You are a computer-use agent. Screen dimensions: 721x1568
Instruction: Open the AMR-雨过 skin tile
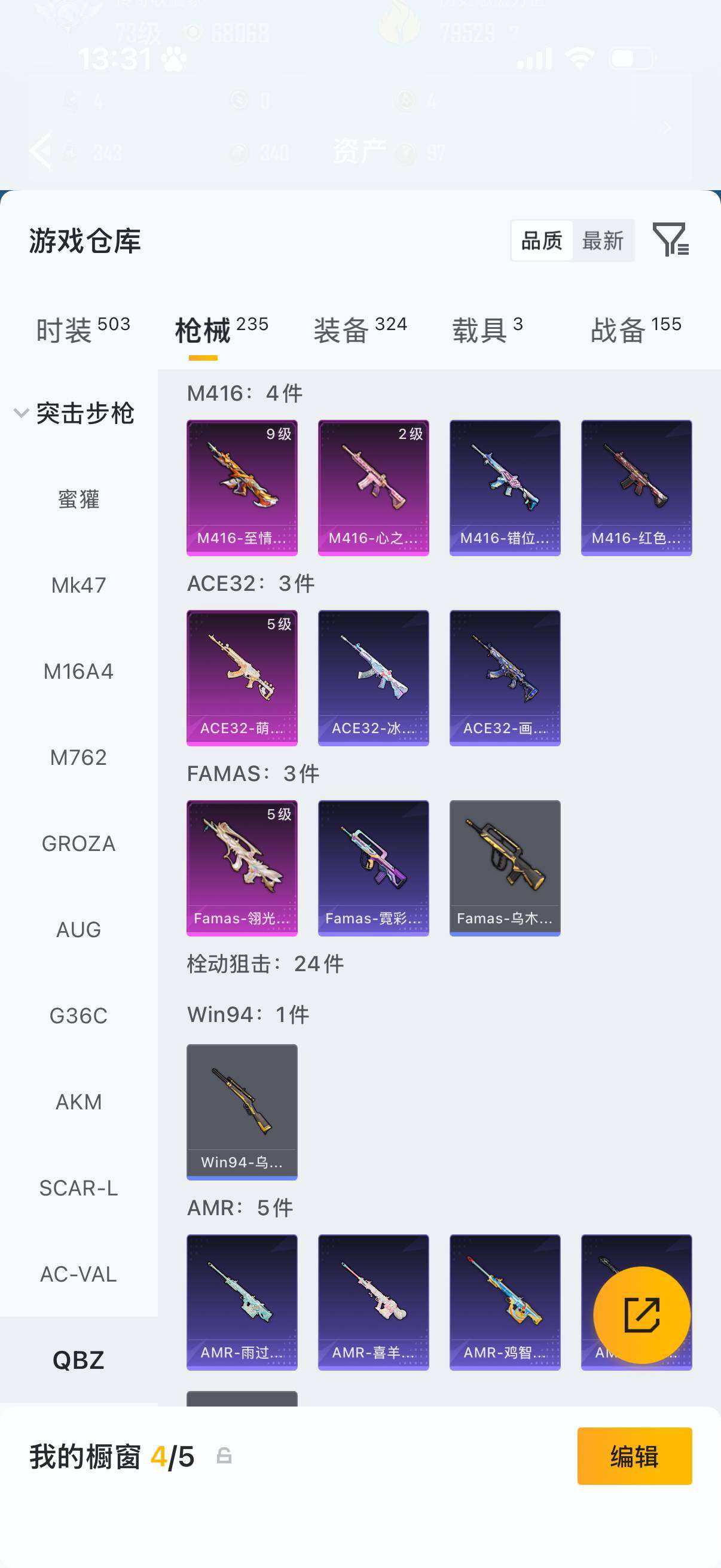coord(242,1301)
